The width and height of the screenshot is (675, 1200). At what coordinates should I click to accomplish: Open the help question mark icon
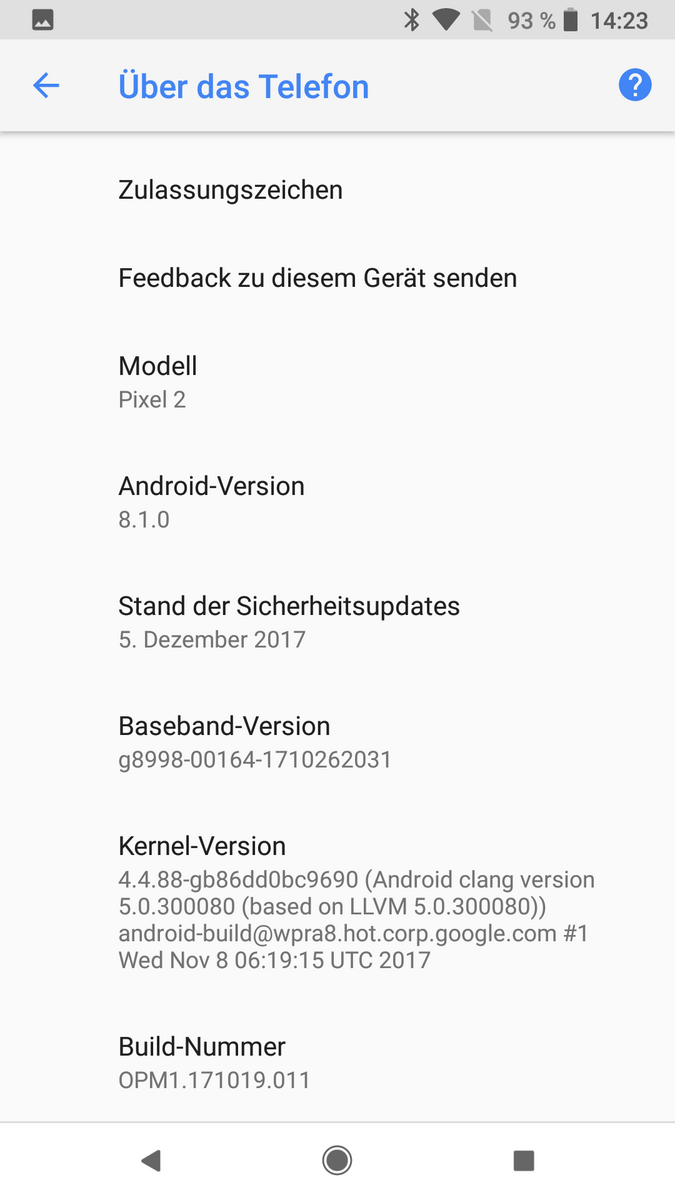point(635,86)
